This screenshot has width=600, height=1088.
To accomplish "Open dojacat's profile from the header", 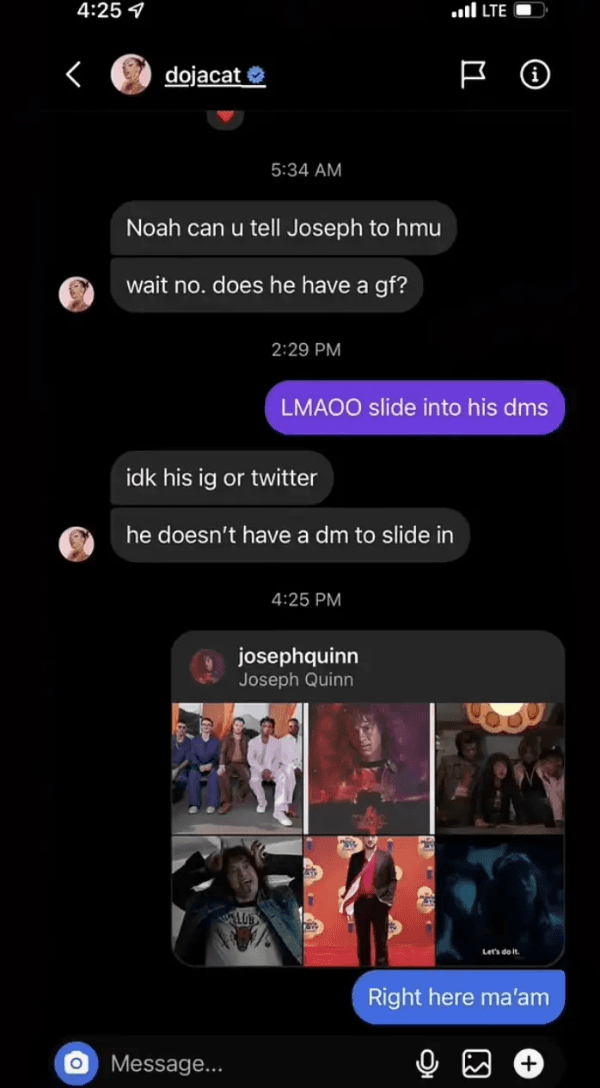I will click(x=214, y=76).
